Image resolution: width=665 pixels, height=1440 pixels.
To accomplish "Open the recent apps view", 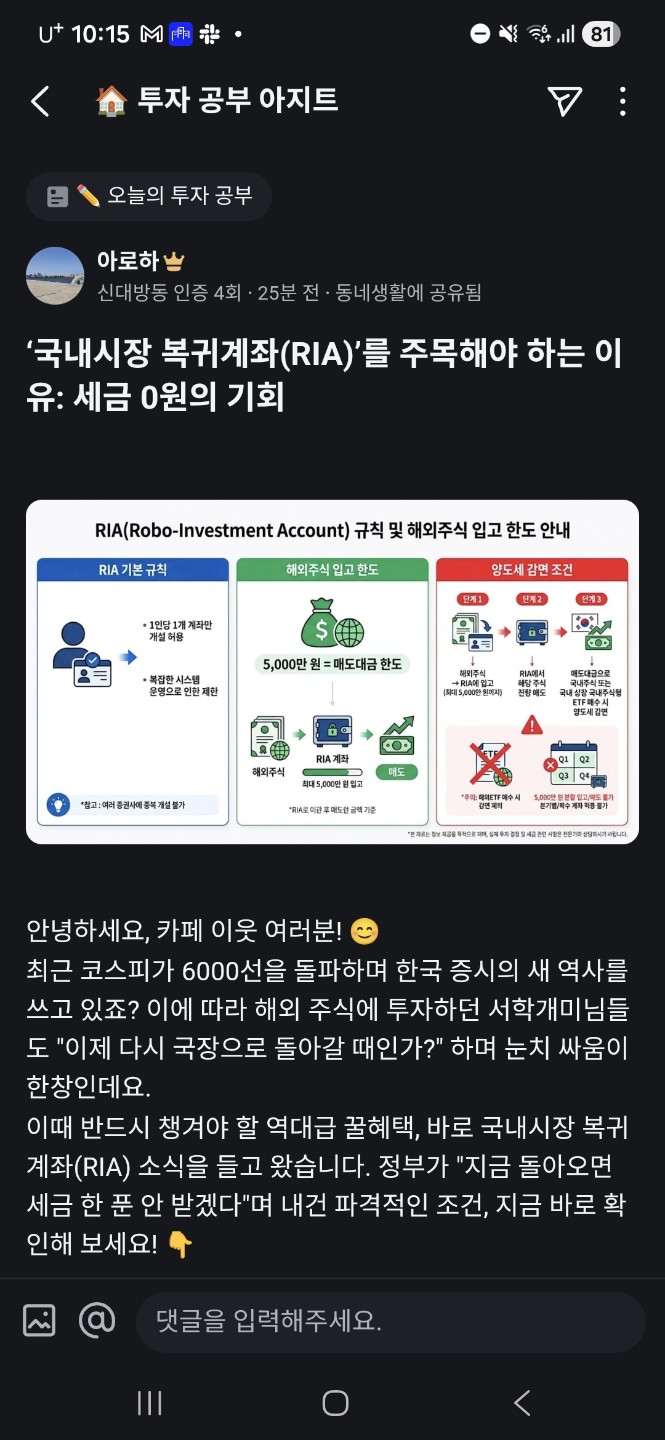I will tap(149, 1403).
